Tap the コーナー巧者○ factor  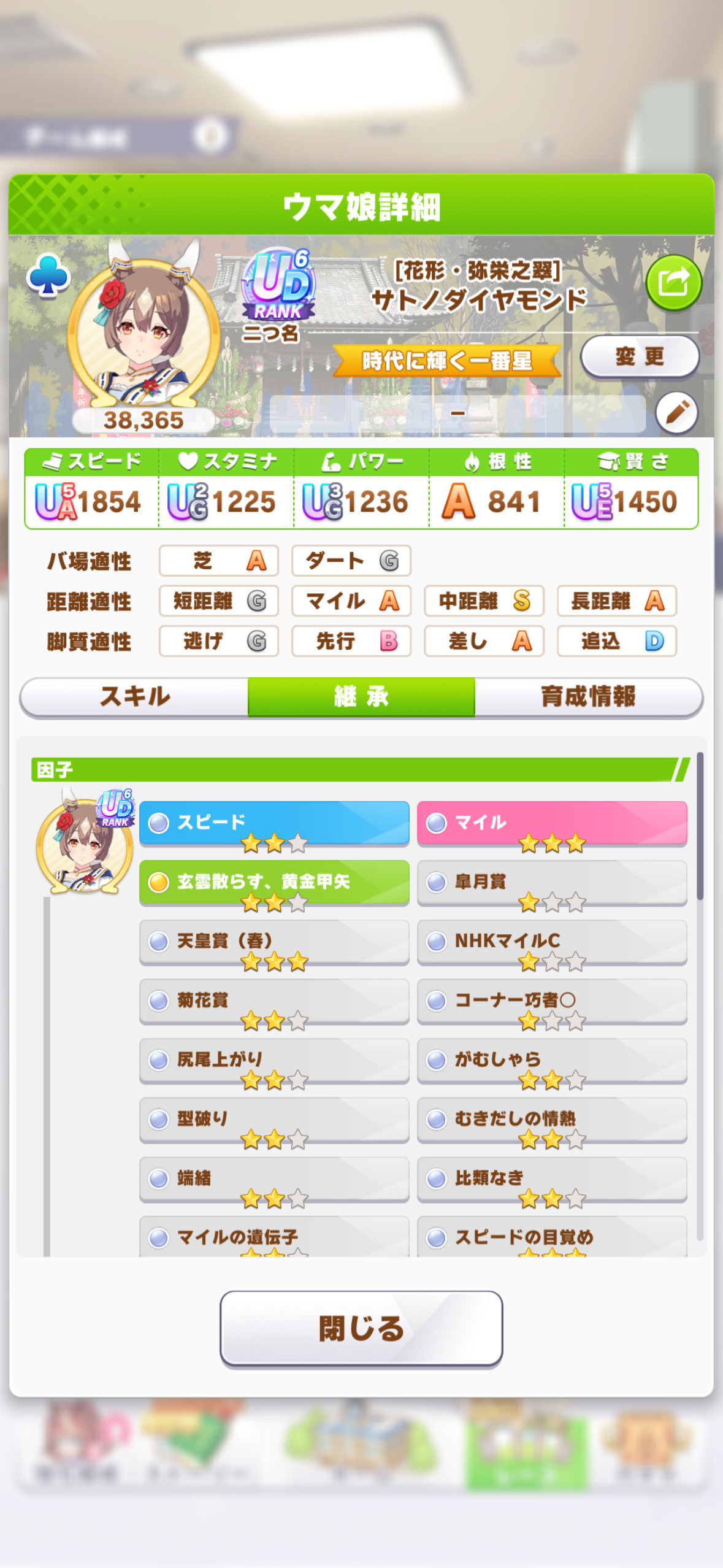[552, 1001]
